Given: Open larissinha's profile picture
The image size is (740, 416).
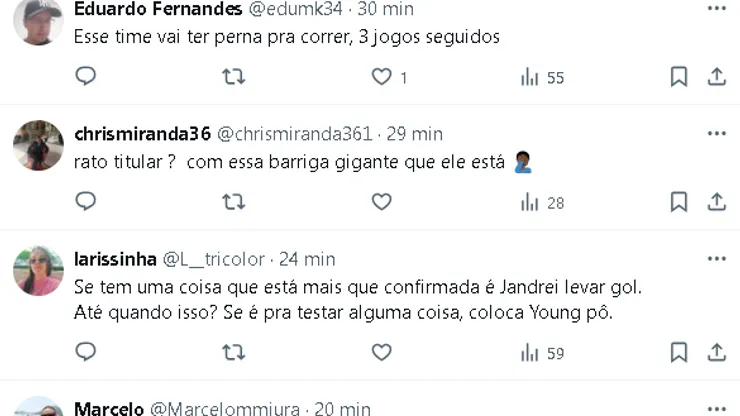Looking at the screenshot, I should (38, 271).
